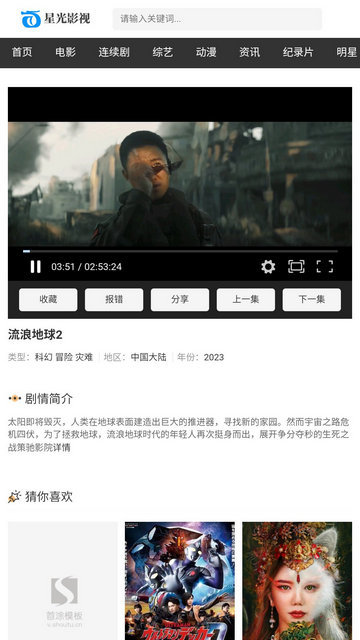Image resolution: width=360 pixels, height=640 pixels.
Task: Report an error with 报错
Action: (x=114, y=300)
